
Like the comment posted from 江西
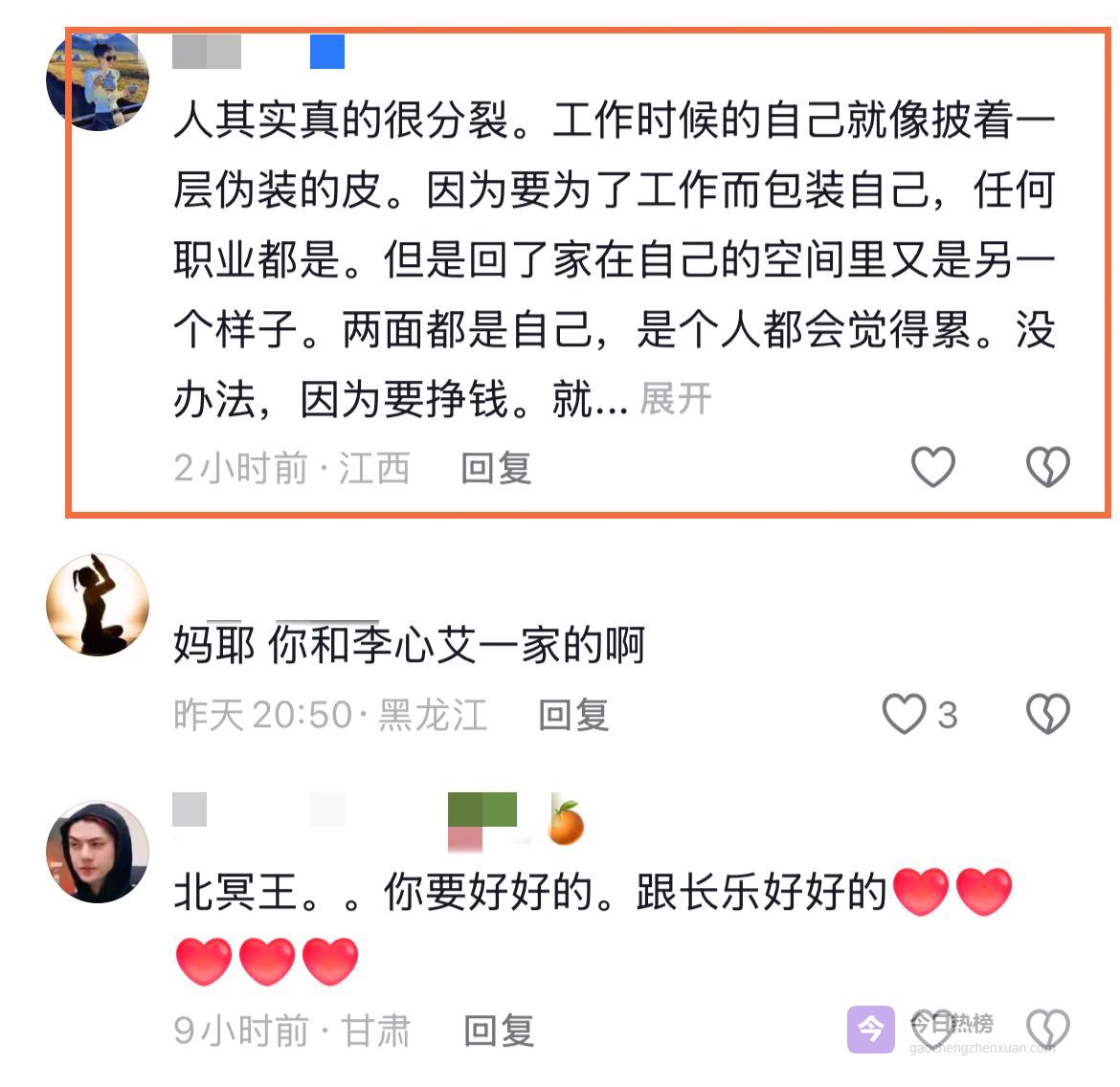tap(932, 467)
